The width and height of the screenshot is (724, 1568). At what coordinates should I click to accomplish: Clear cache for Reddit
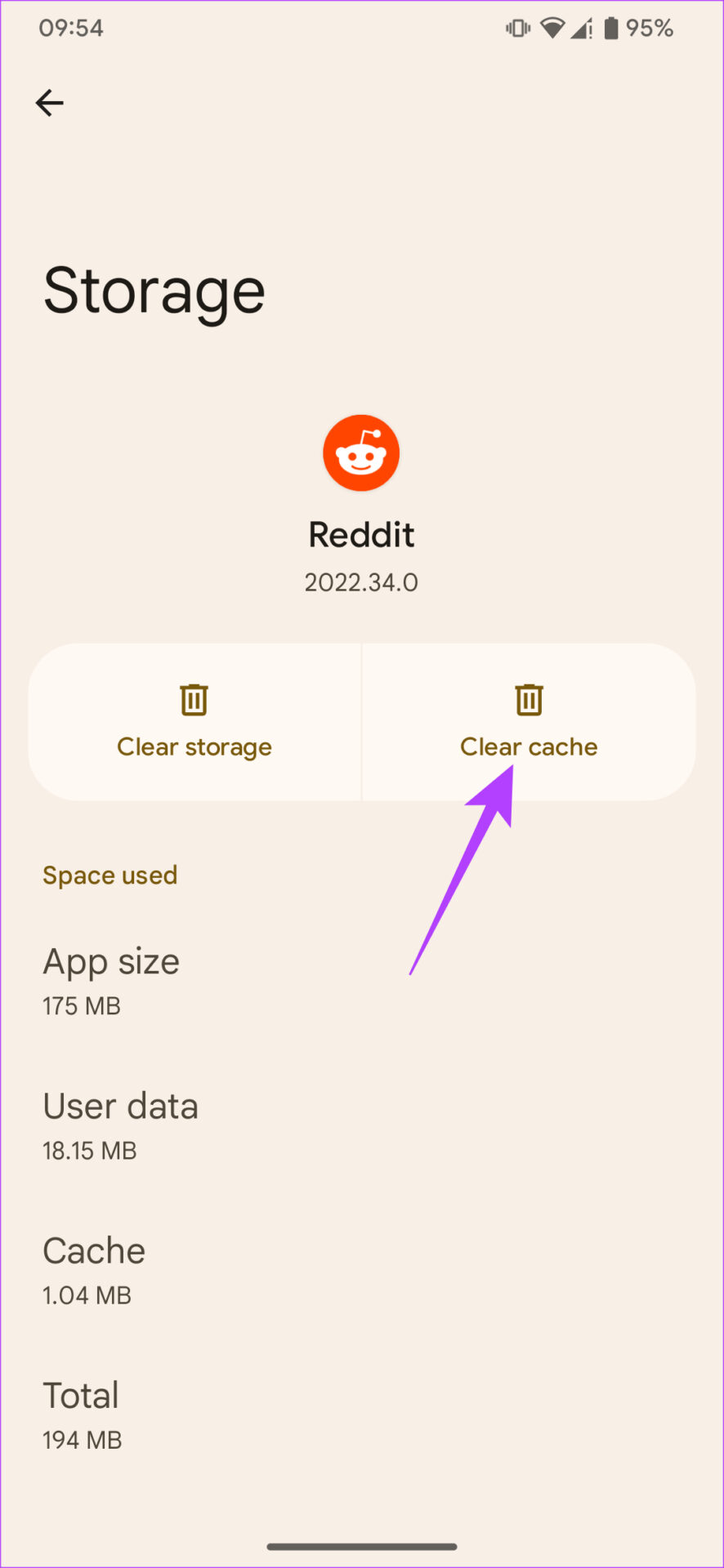pyautogui.click(x=529, y=722)
